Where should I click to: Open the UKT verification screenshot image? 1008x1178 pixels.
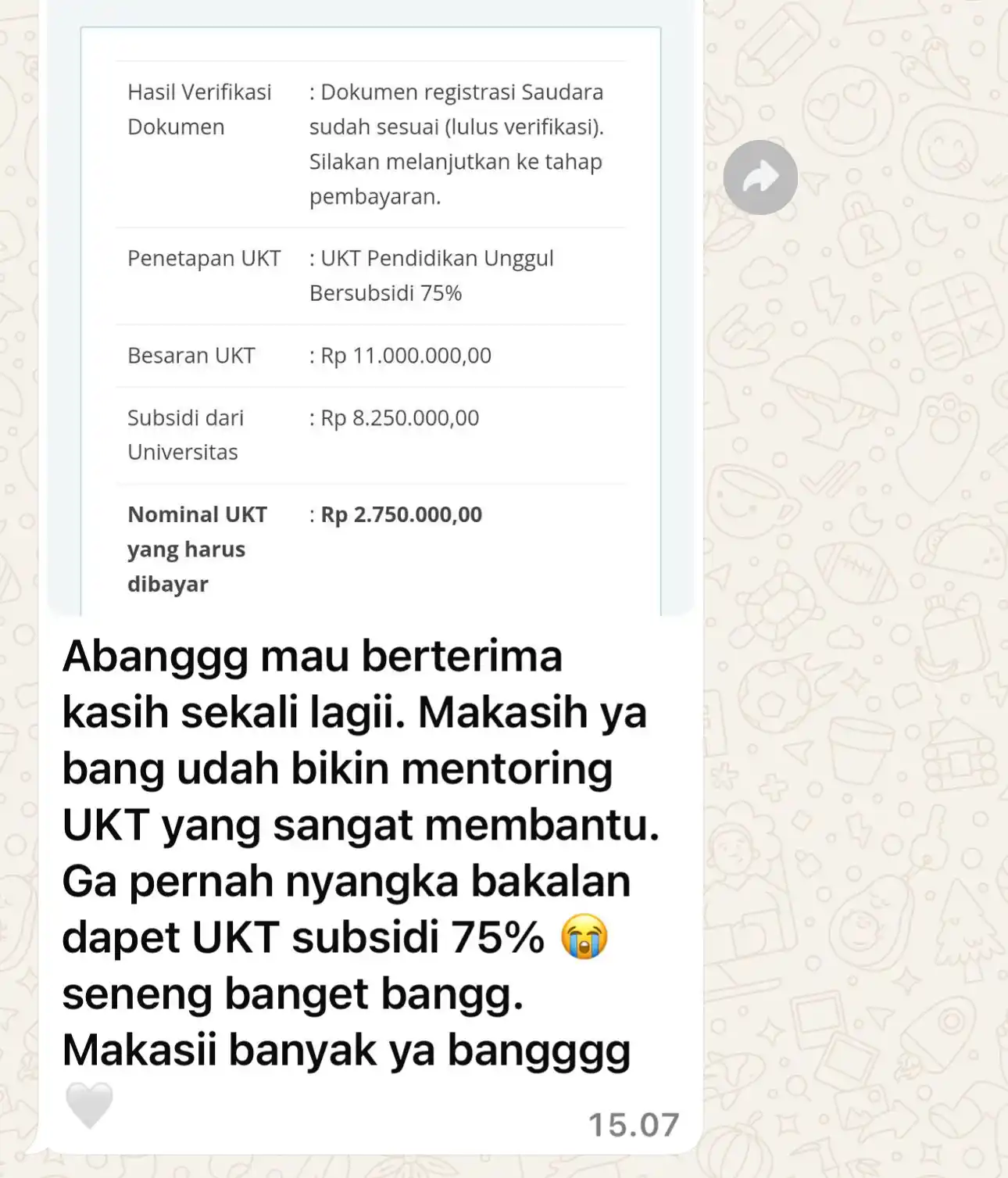point(370,313)
